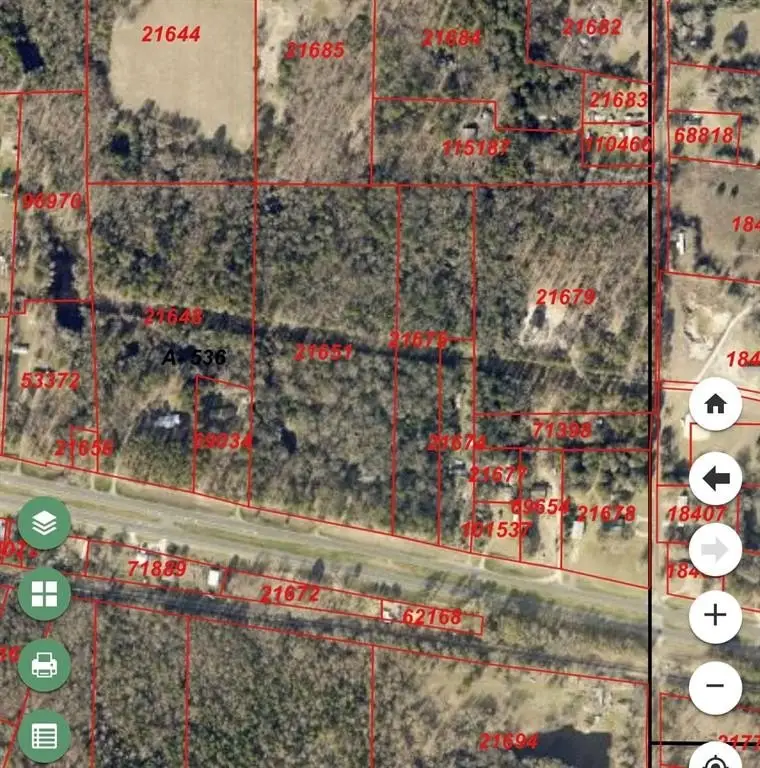760x768 pixels.
Task: Open the basemap gallery grid
Action: click(x=44, y=593)
